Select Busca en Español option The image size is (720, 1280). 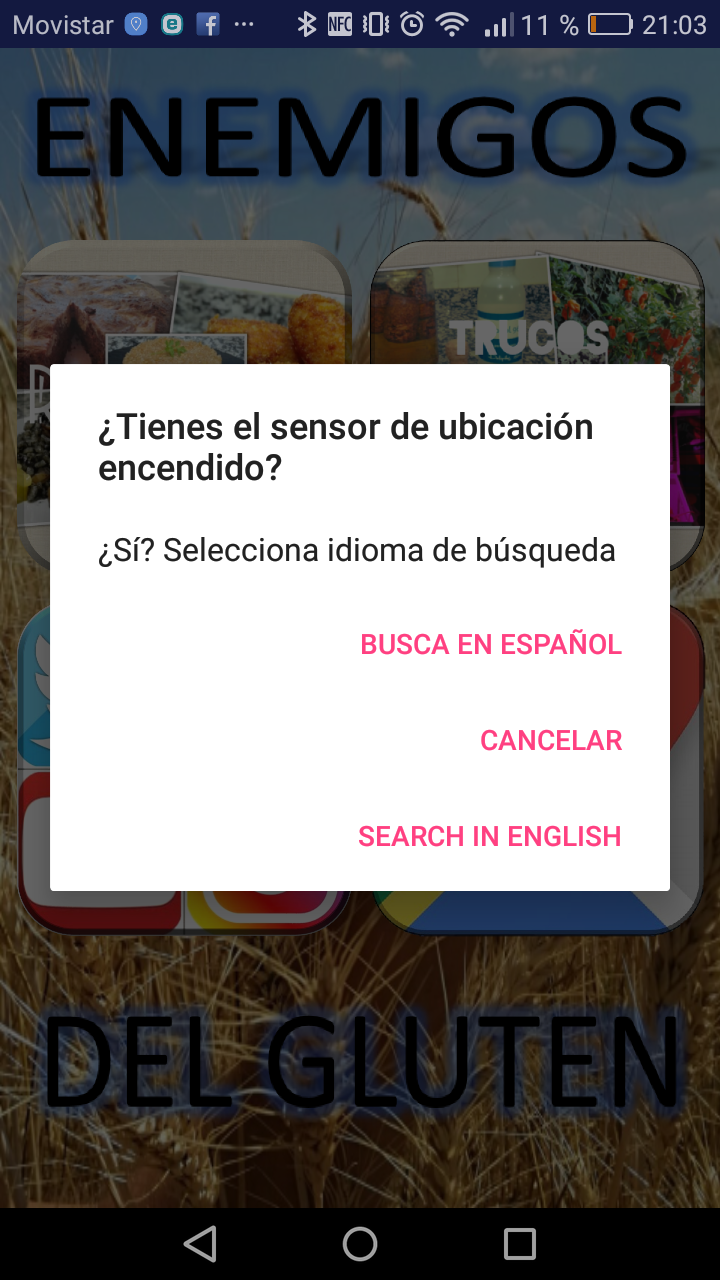coord(491,645)
